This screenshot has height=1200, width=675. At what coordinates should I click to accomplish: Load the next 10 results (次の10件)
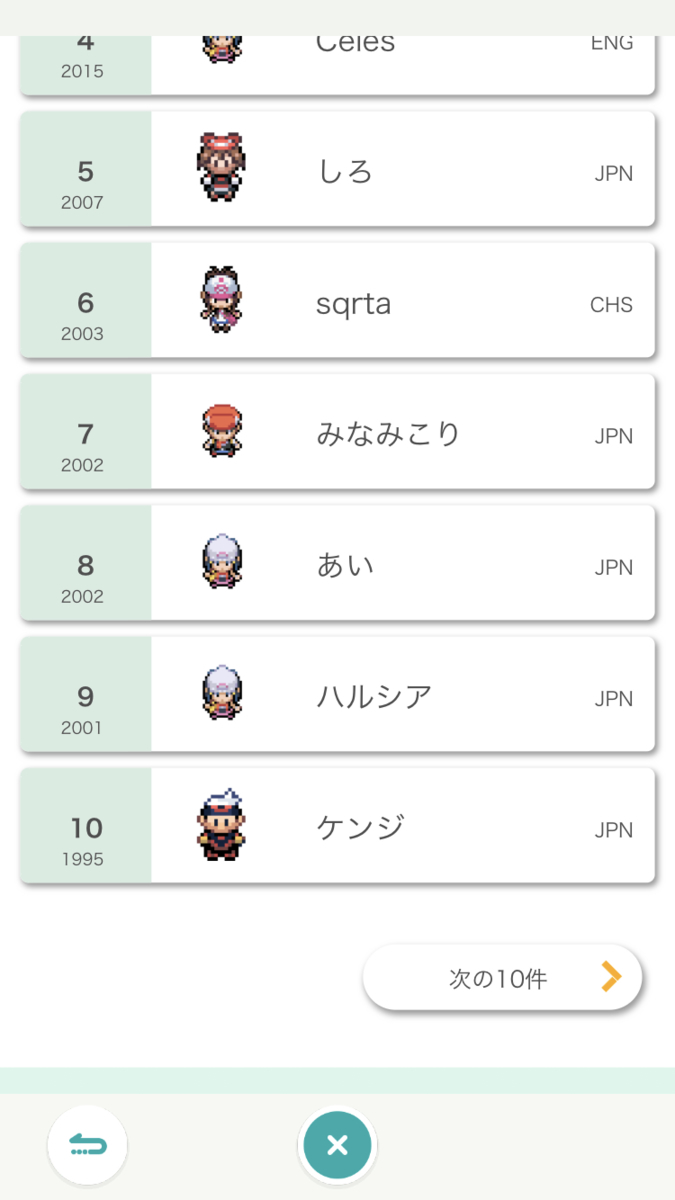(502, 977)
